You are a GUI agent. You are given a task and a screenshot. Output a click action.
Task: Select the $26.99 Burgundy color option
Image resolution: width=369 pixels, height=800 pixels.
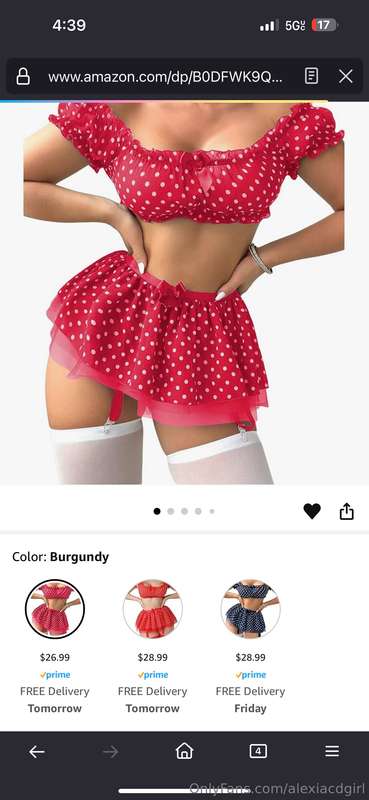click(x=55, y=609)
